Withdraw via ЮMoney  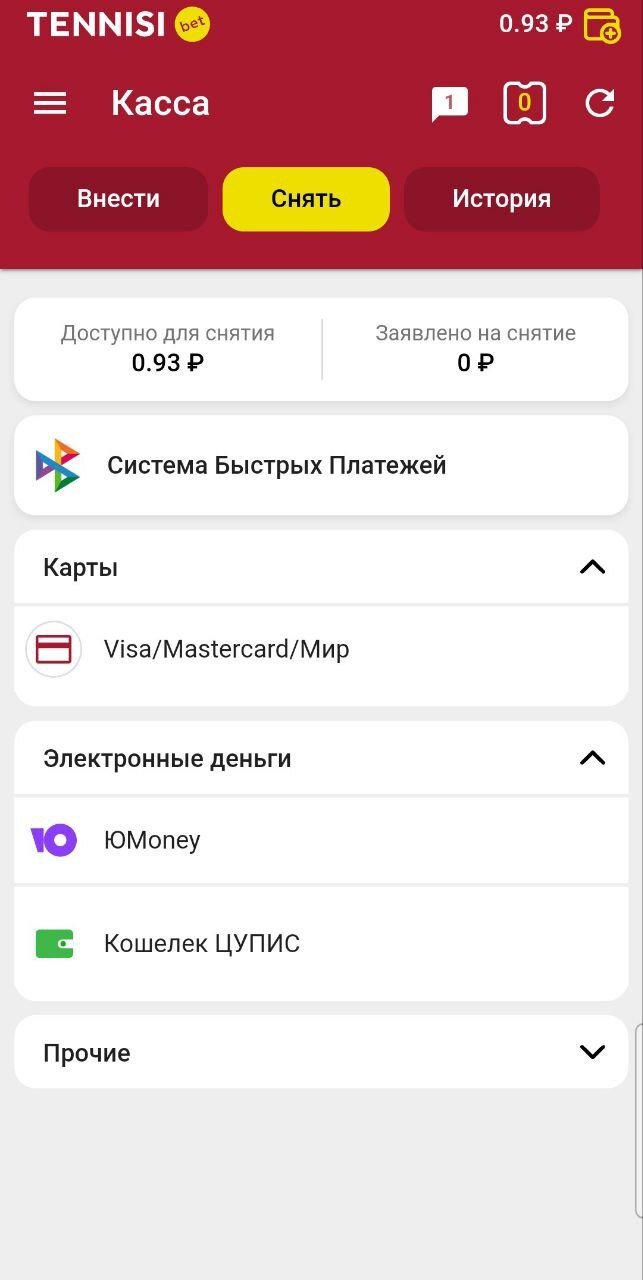point(321,840)
